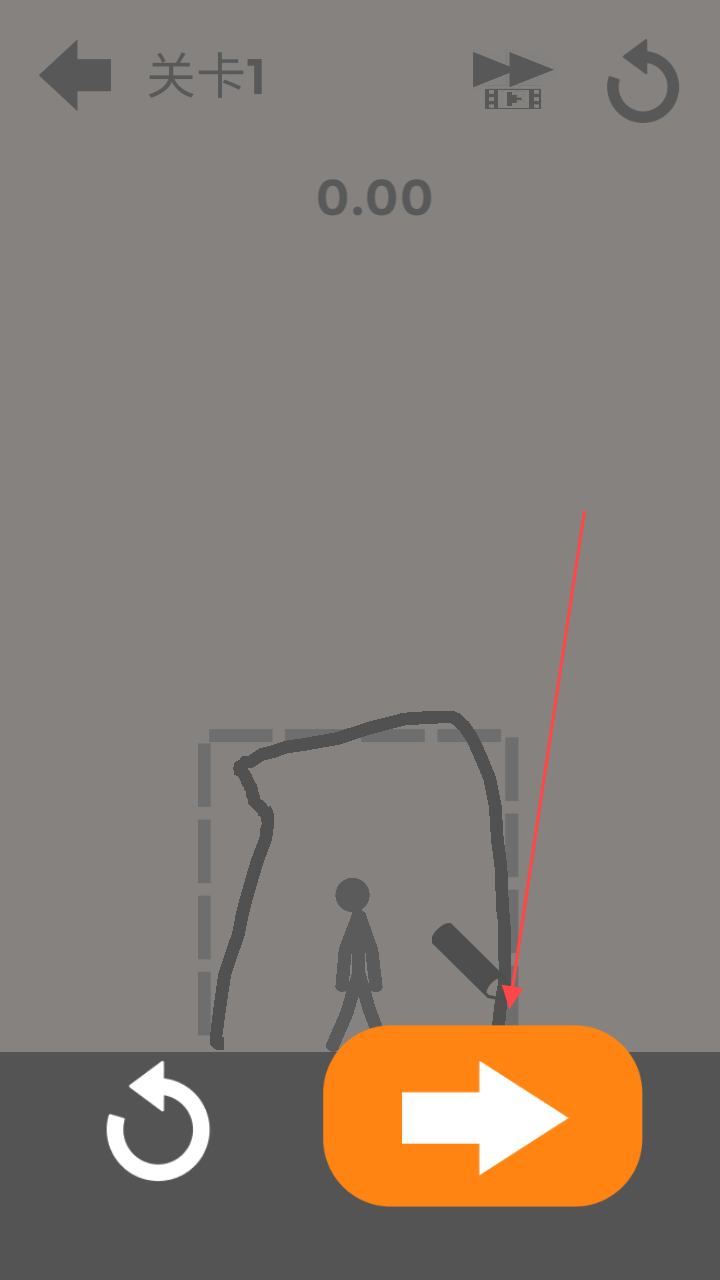Go back using the top-left arrow
The width and height of the screenshot is (720, 1280).
[75, 76]
